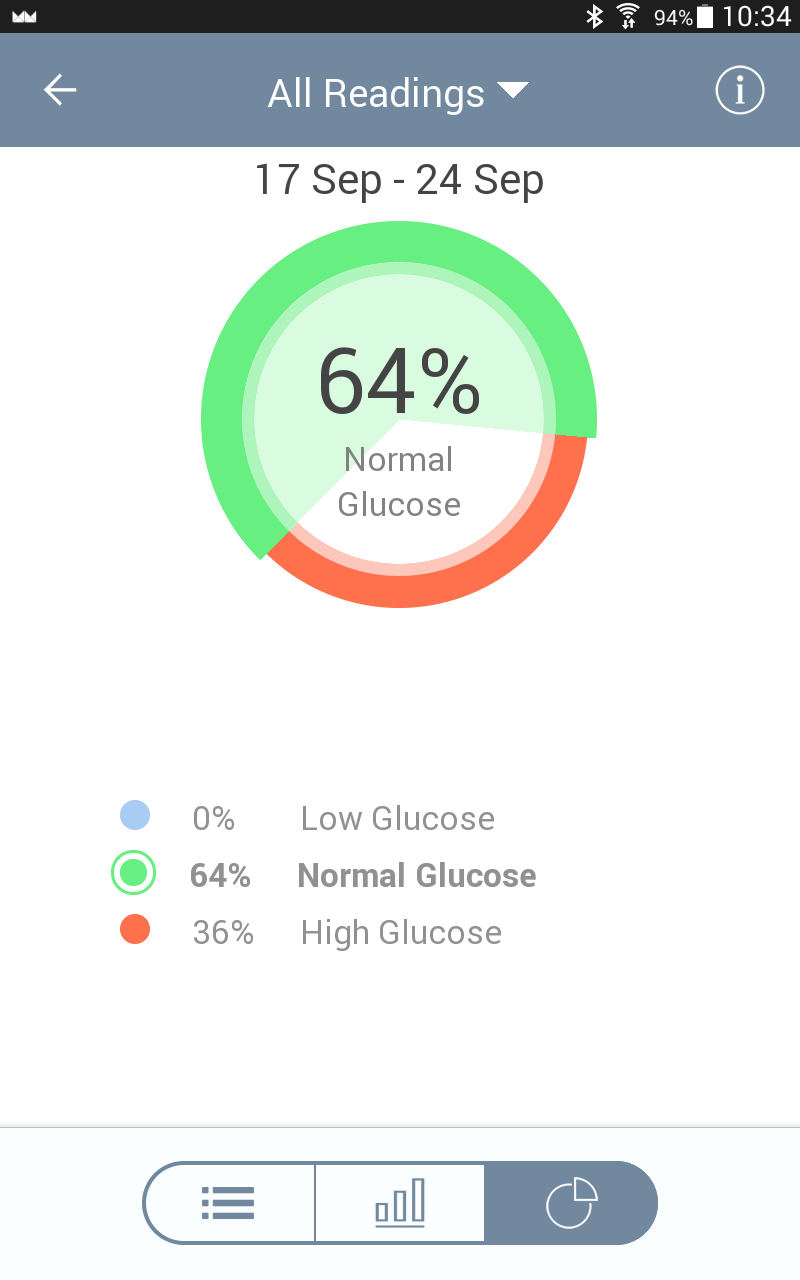800x1280 pixels.
Task: Select the pie chart view icon
Action: coord(571,1203)
